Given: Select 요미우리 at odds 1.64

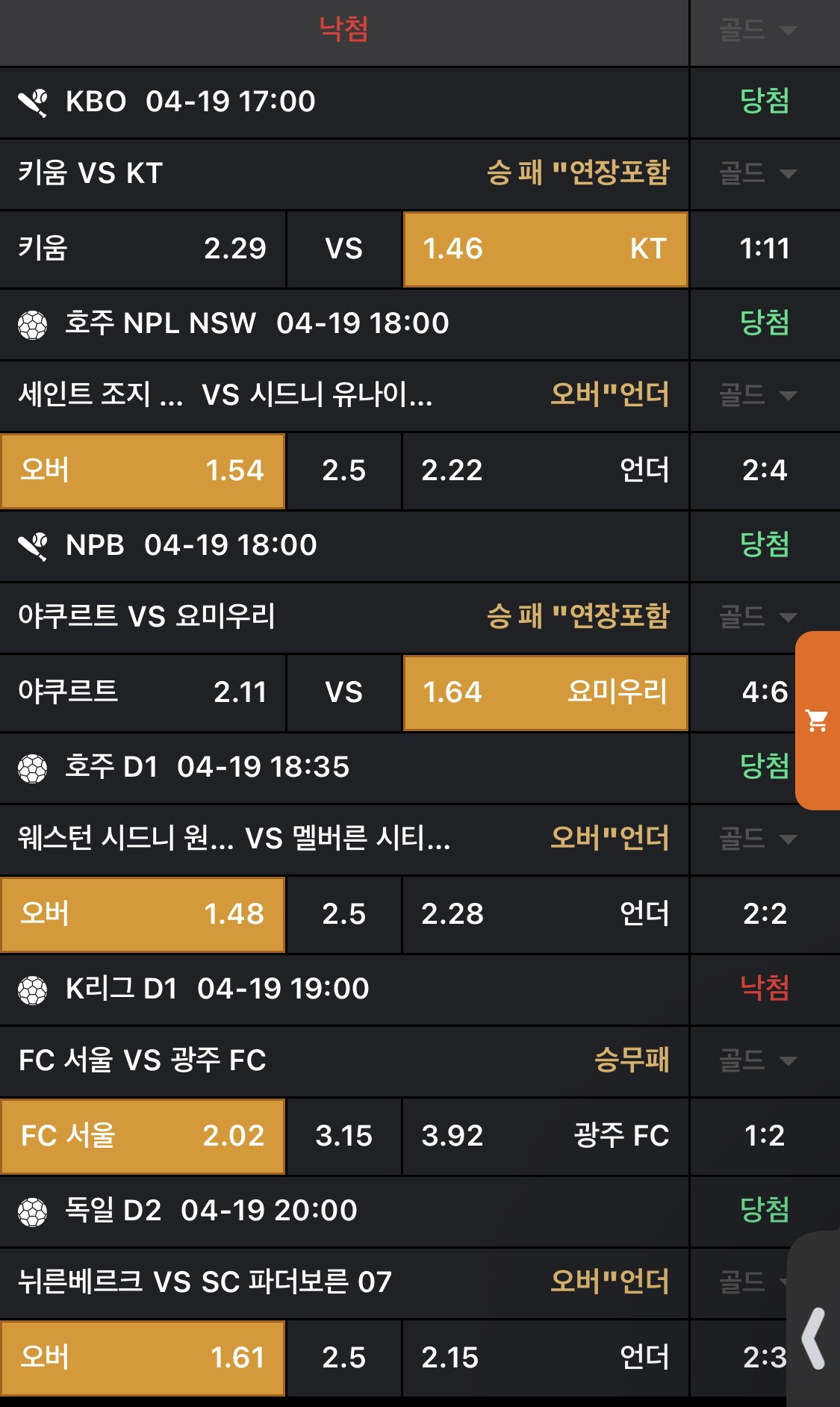Looking at the screenshot, I should pos(545,692).
